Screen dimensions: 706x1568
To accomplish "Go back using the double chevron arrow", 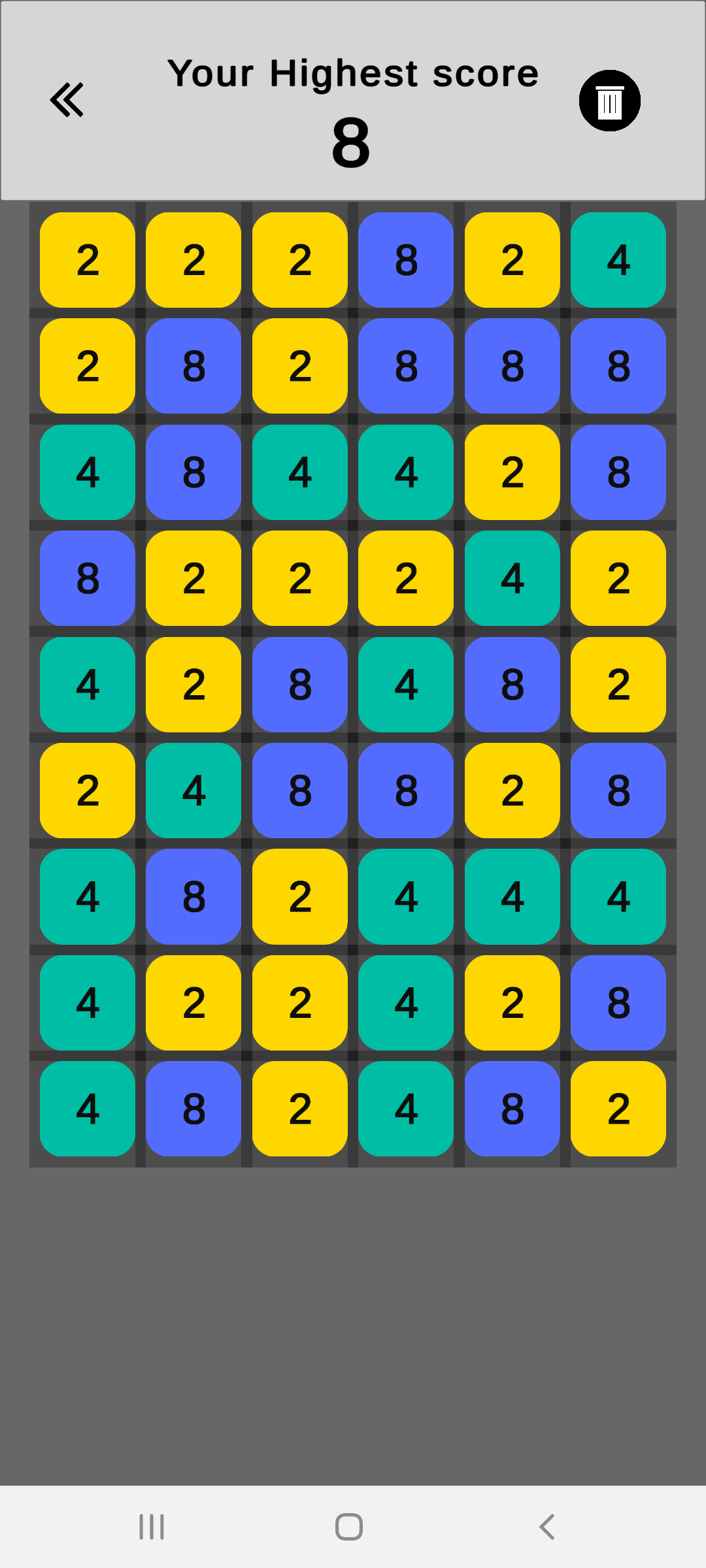I will point(67,100).
